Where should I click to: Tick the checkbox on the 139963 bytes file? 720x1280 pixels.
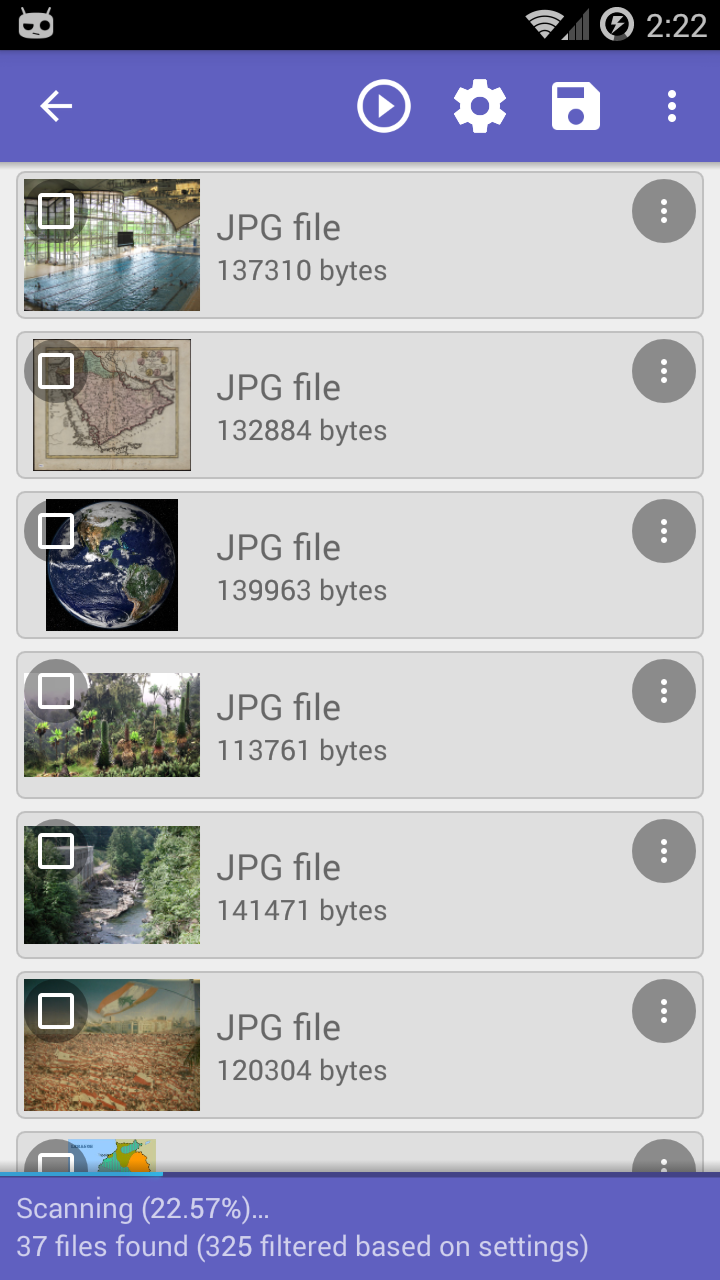tap(56, 531)
